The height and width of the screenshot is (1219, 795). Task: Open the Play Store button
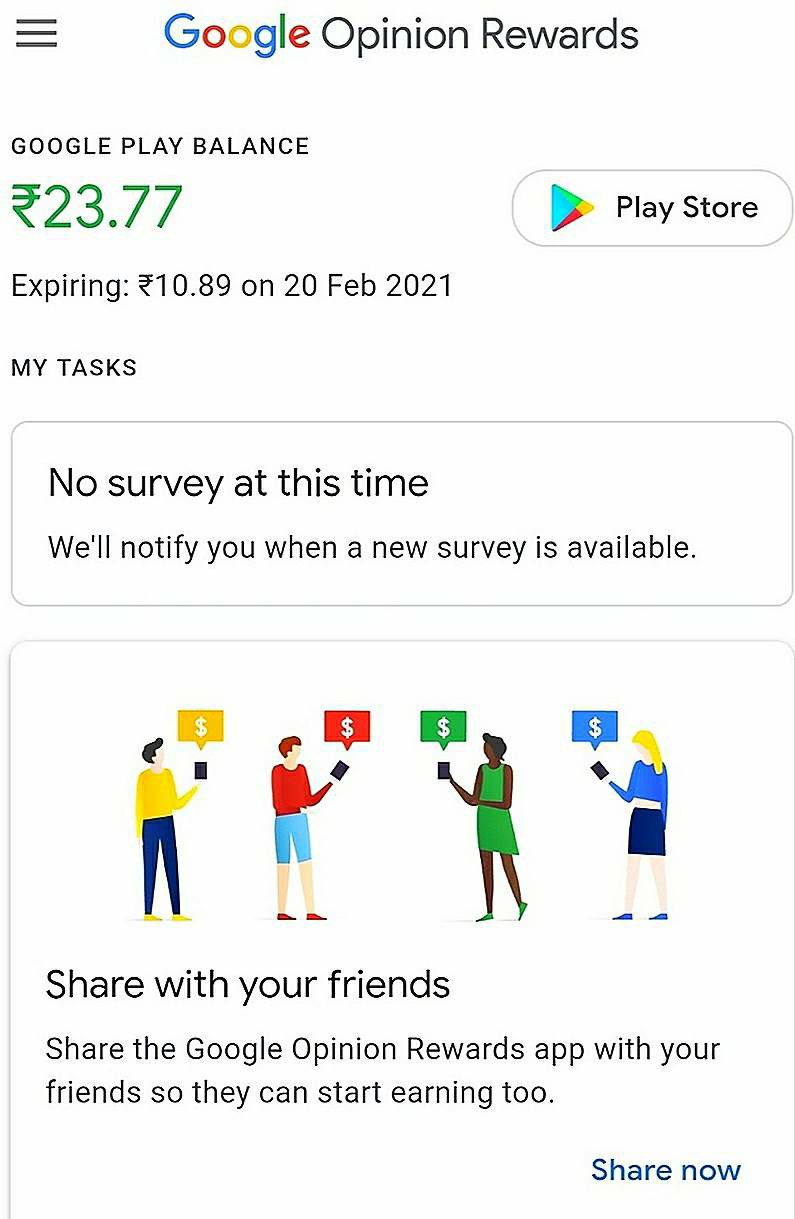(652, 208)
